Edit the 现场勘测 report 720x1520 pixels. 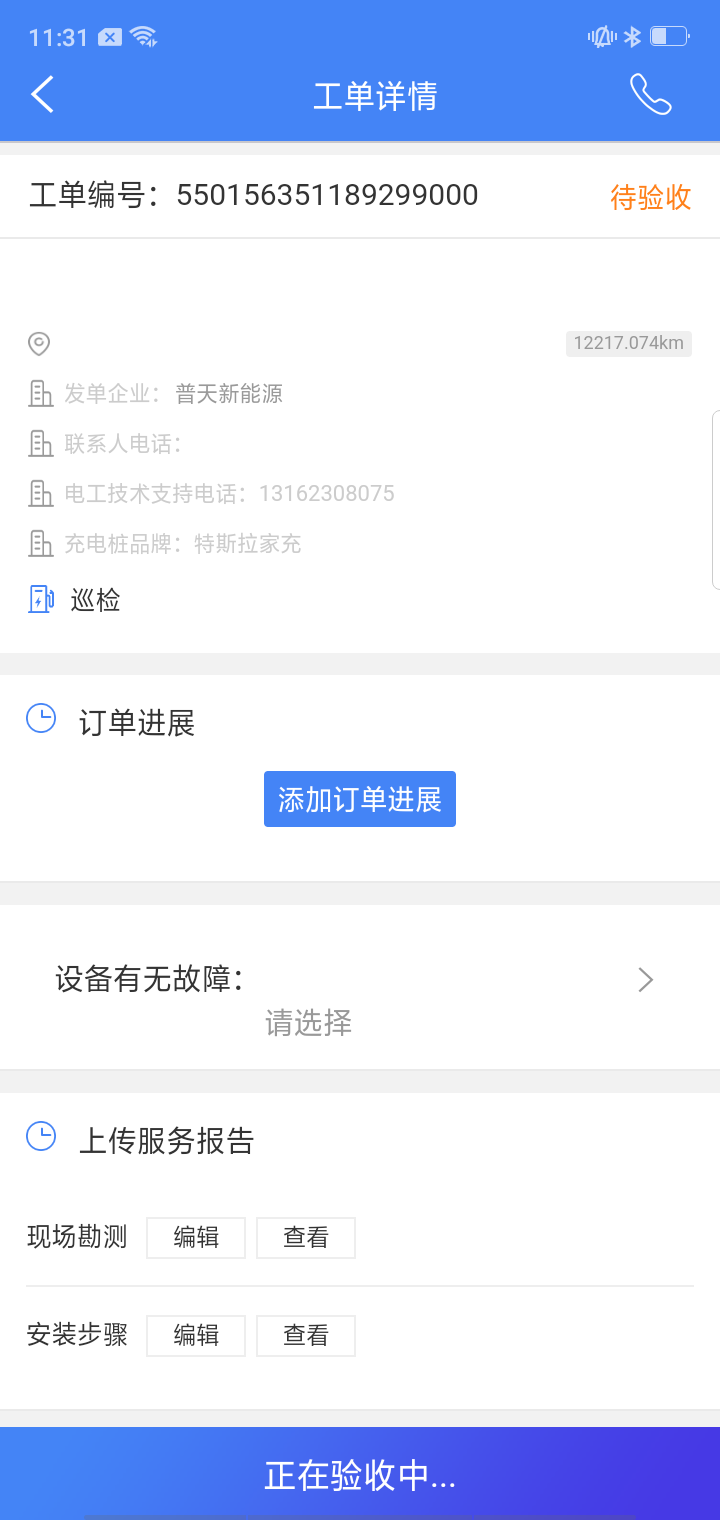click(x=196, y=1238)
